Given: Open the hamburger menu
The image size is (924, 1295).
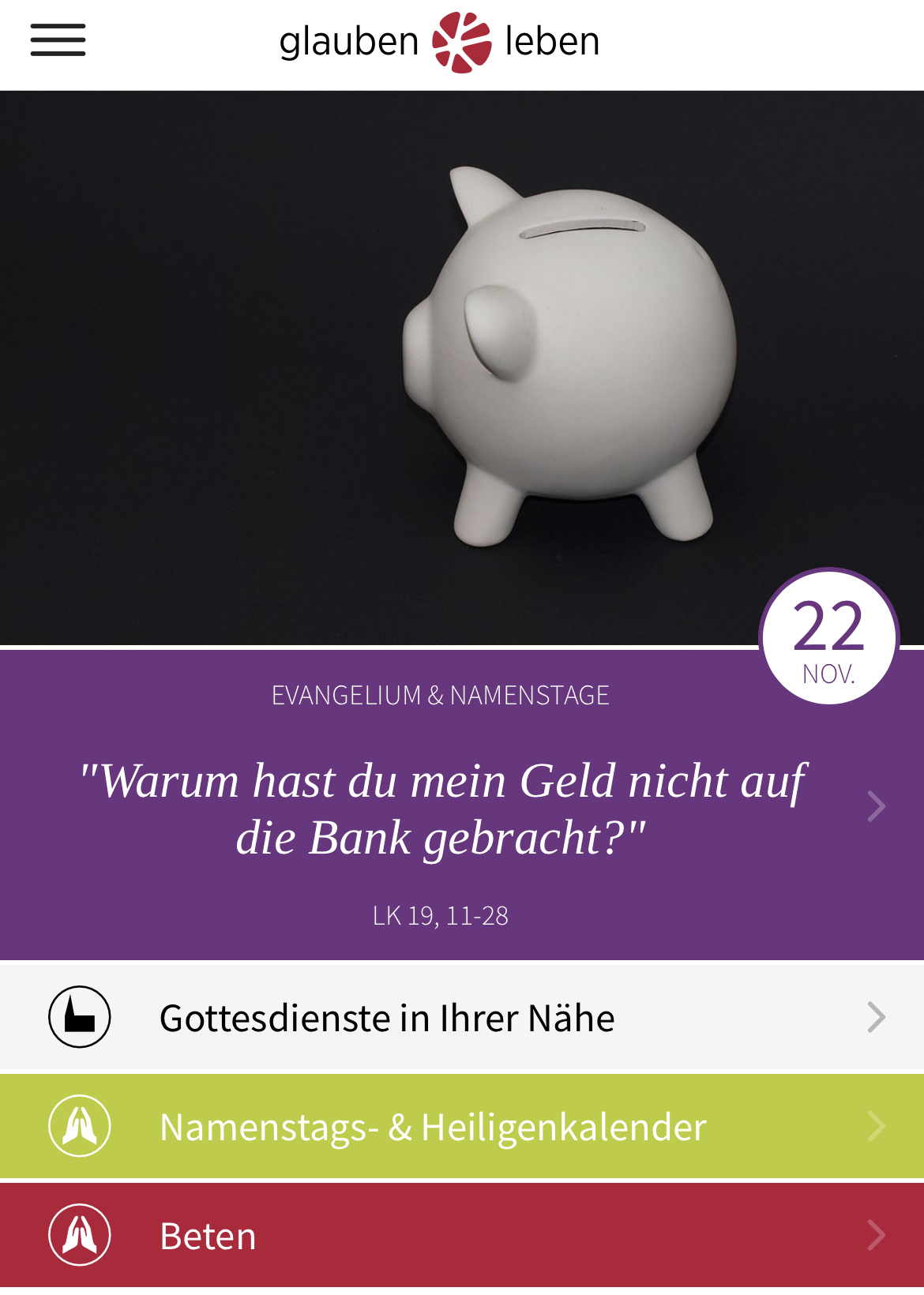Looking at the screenshot, I should (58, 40).
